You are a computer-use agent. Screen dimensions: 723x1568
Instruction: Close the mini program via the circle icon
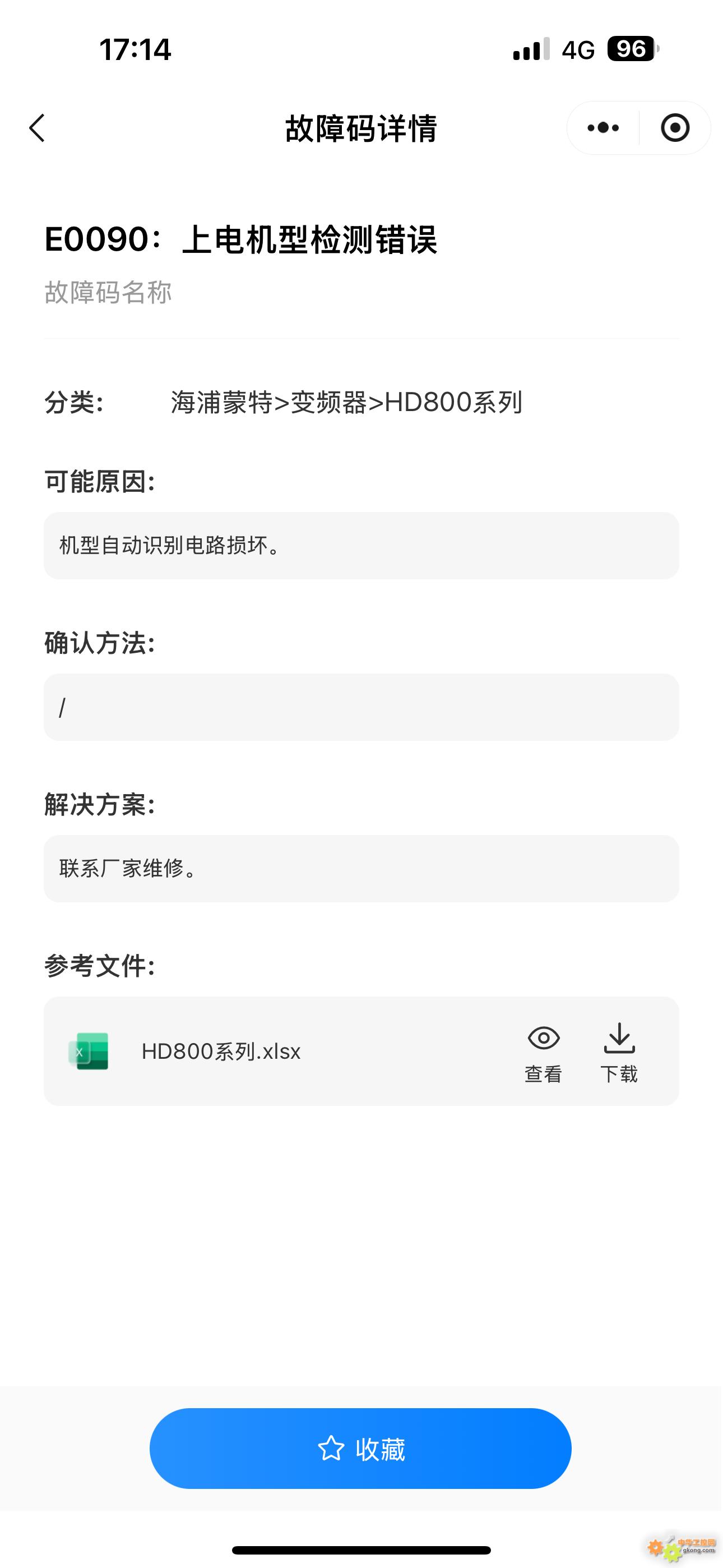(x=675, y=128)
